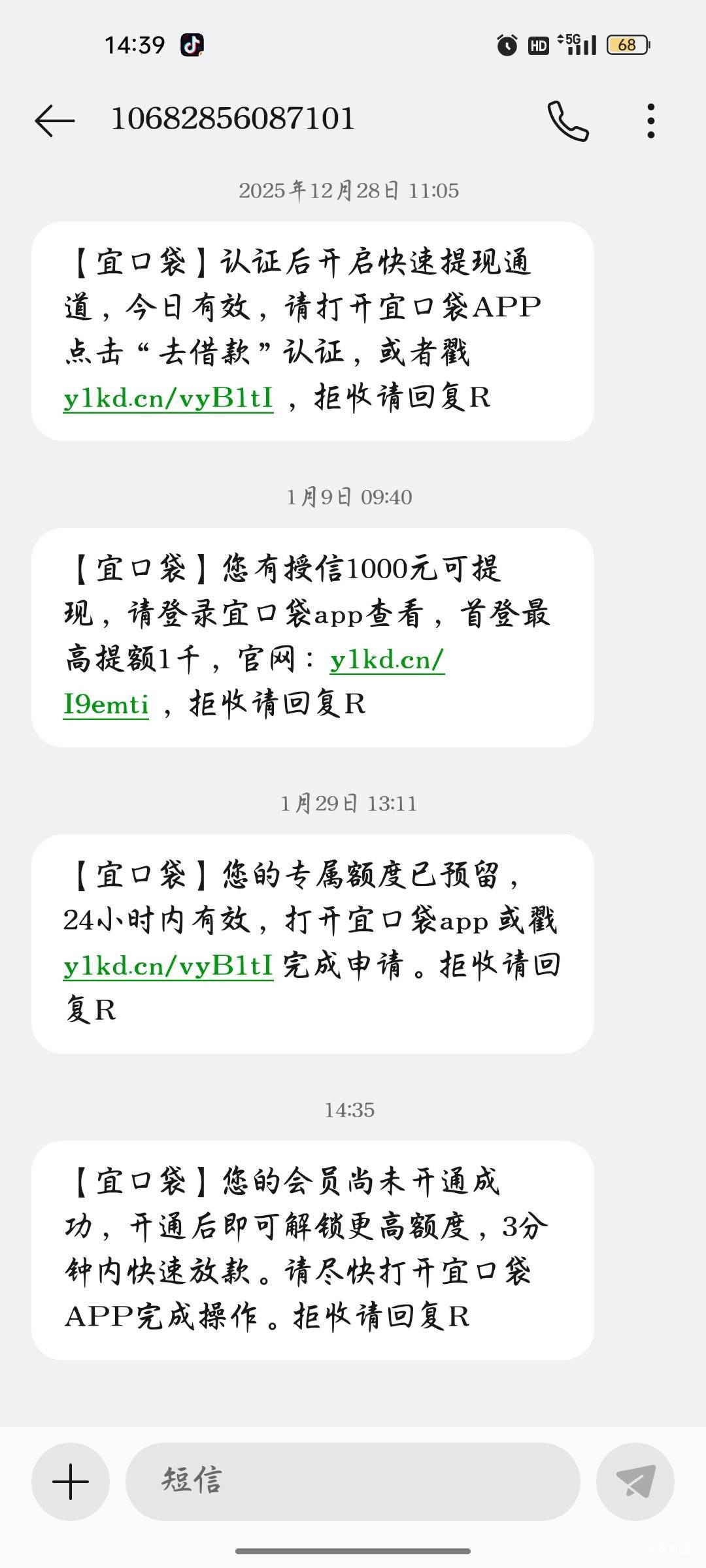Open the y1kd.cn/vyB1tI link in the December 28 message
The width and height of the screenshot is (706, 1568).
(168, 398)
